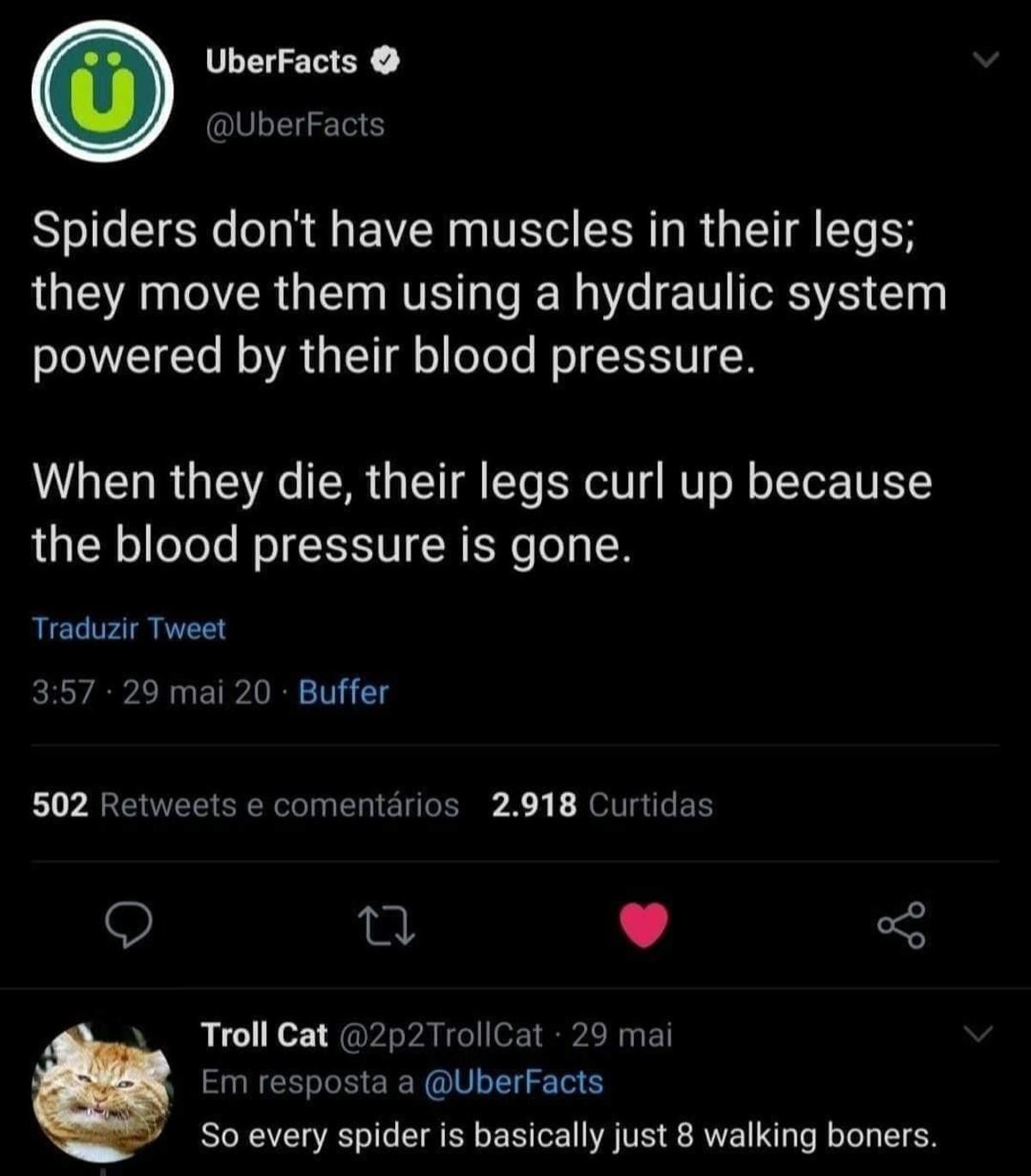View 502 Retweets e comentários

pos(246,805)
